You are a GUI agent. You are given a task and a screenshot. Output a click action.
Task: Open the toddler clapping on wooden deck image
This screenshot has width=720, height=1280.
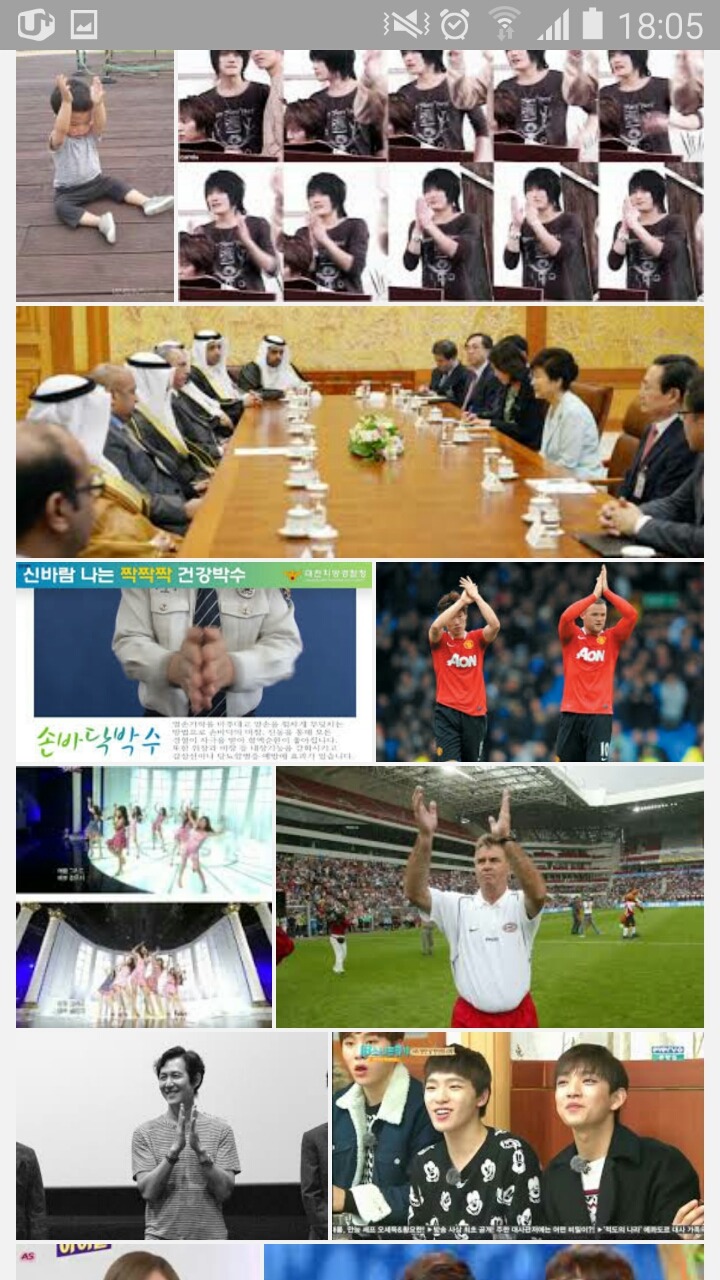pos(95,175)
